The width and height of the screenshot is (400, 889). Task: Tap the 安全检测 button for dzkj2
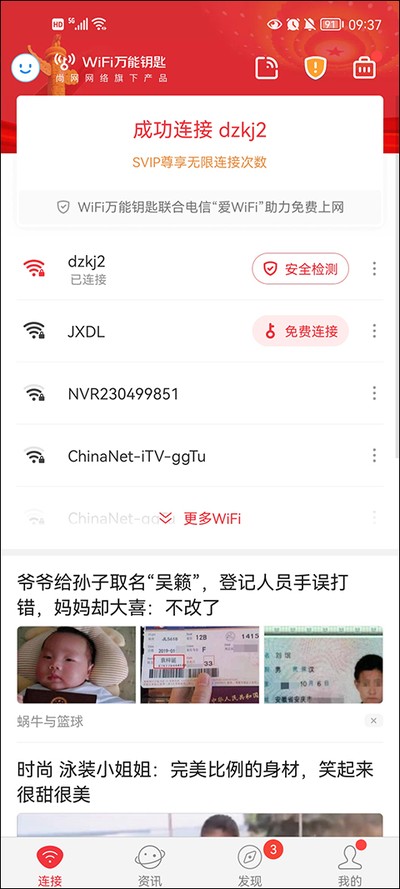tap(300, 269)
